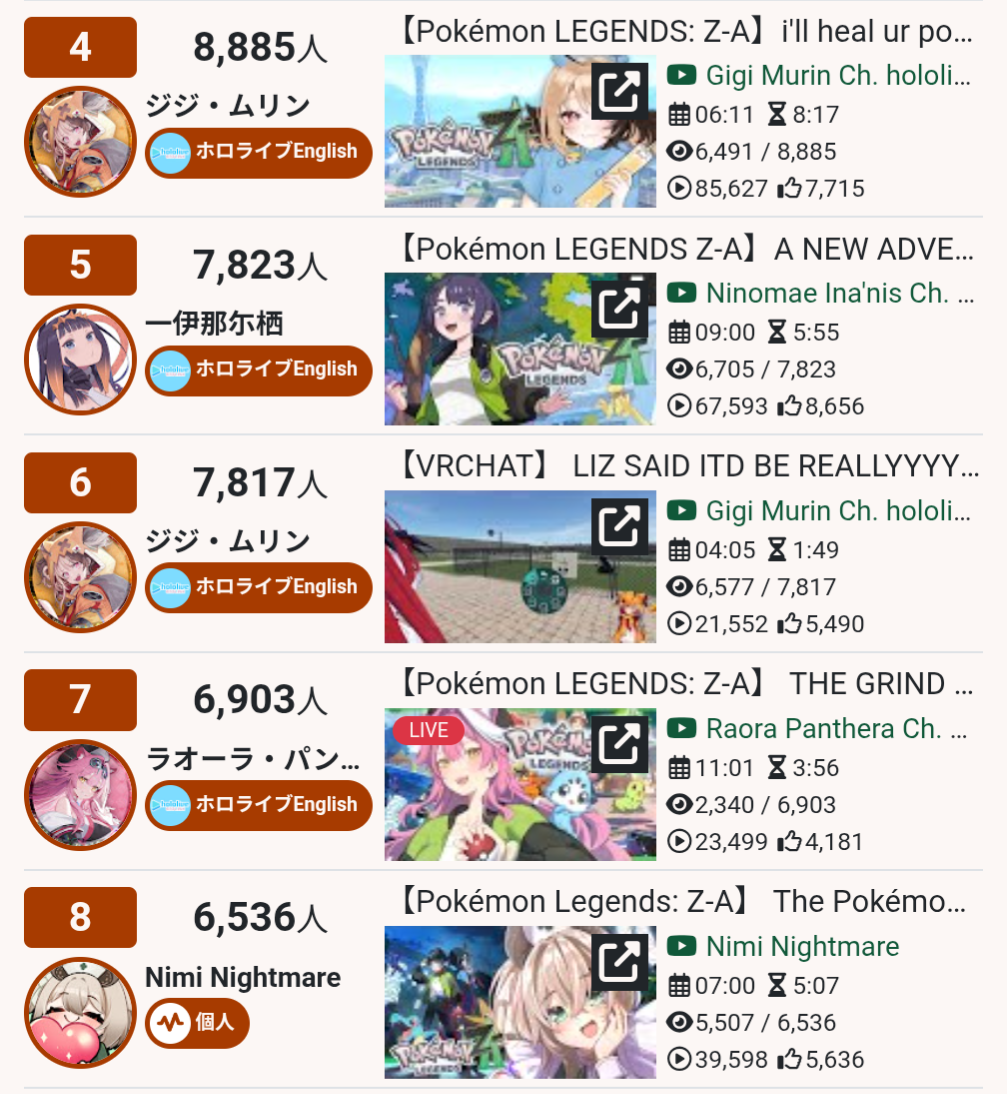
Task: Open Nimi Nightmare's profile avatar
Action: 80,1012
